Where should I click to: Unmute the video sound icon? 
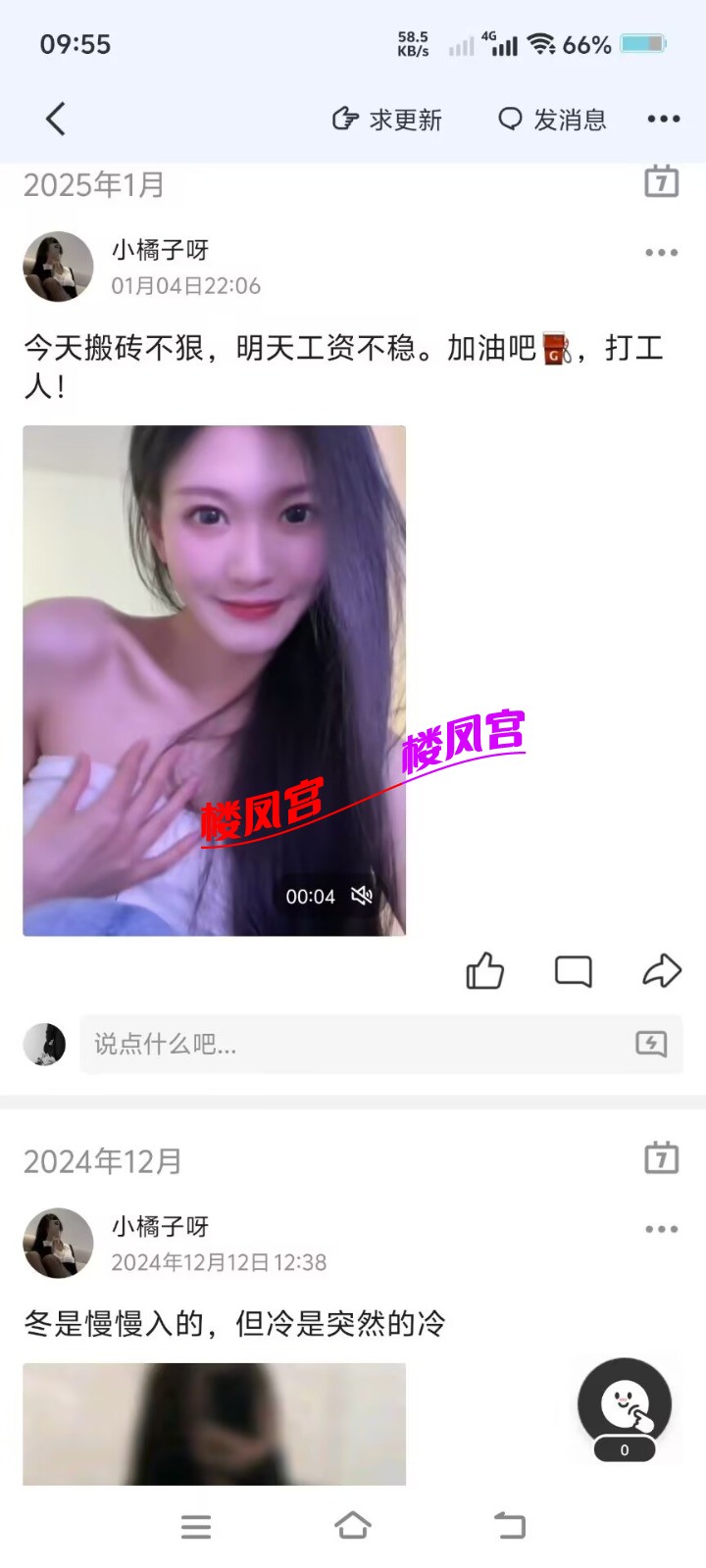click(362, 895)
